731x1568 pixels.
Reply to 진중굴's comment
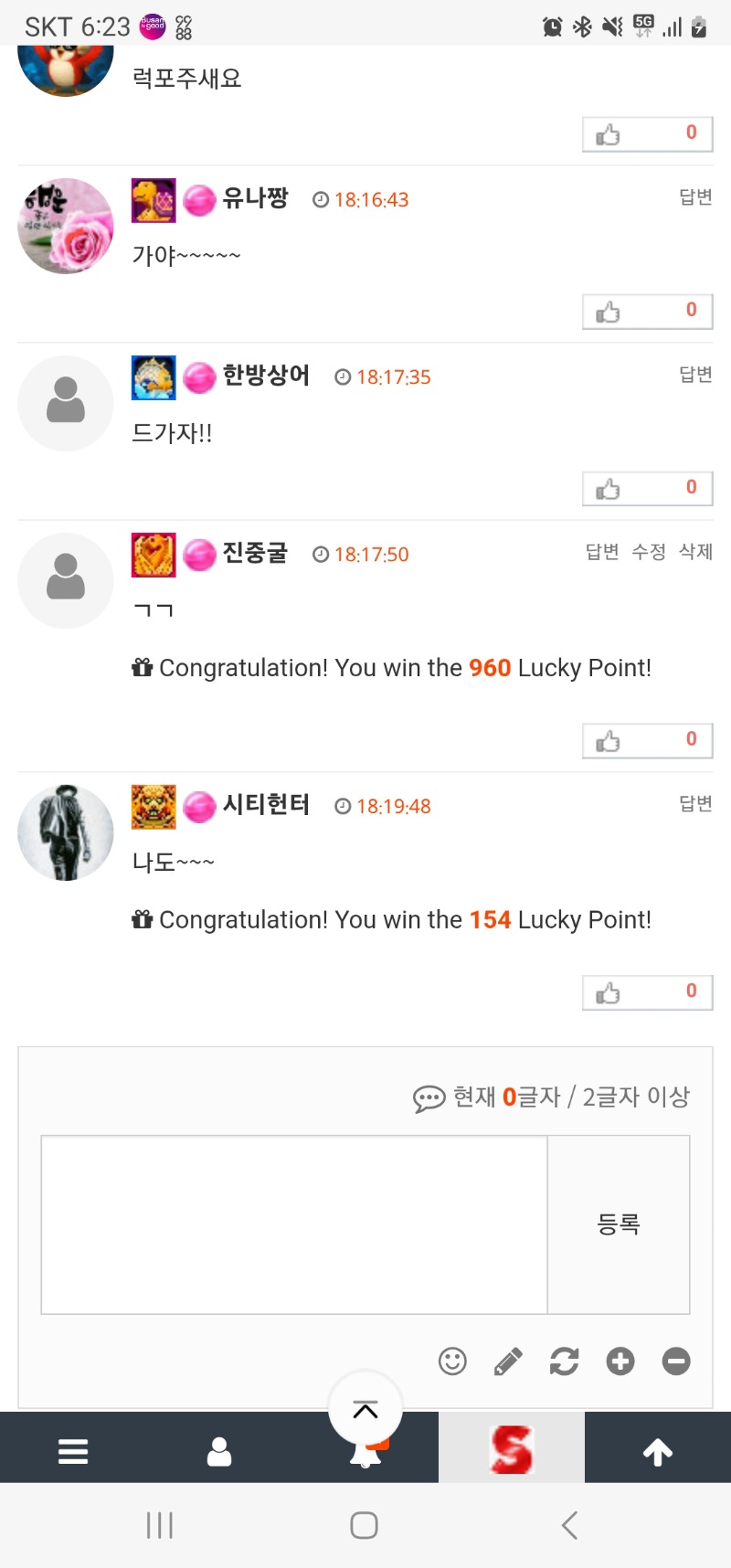(x=602, y=552)
